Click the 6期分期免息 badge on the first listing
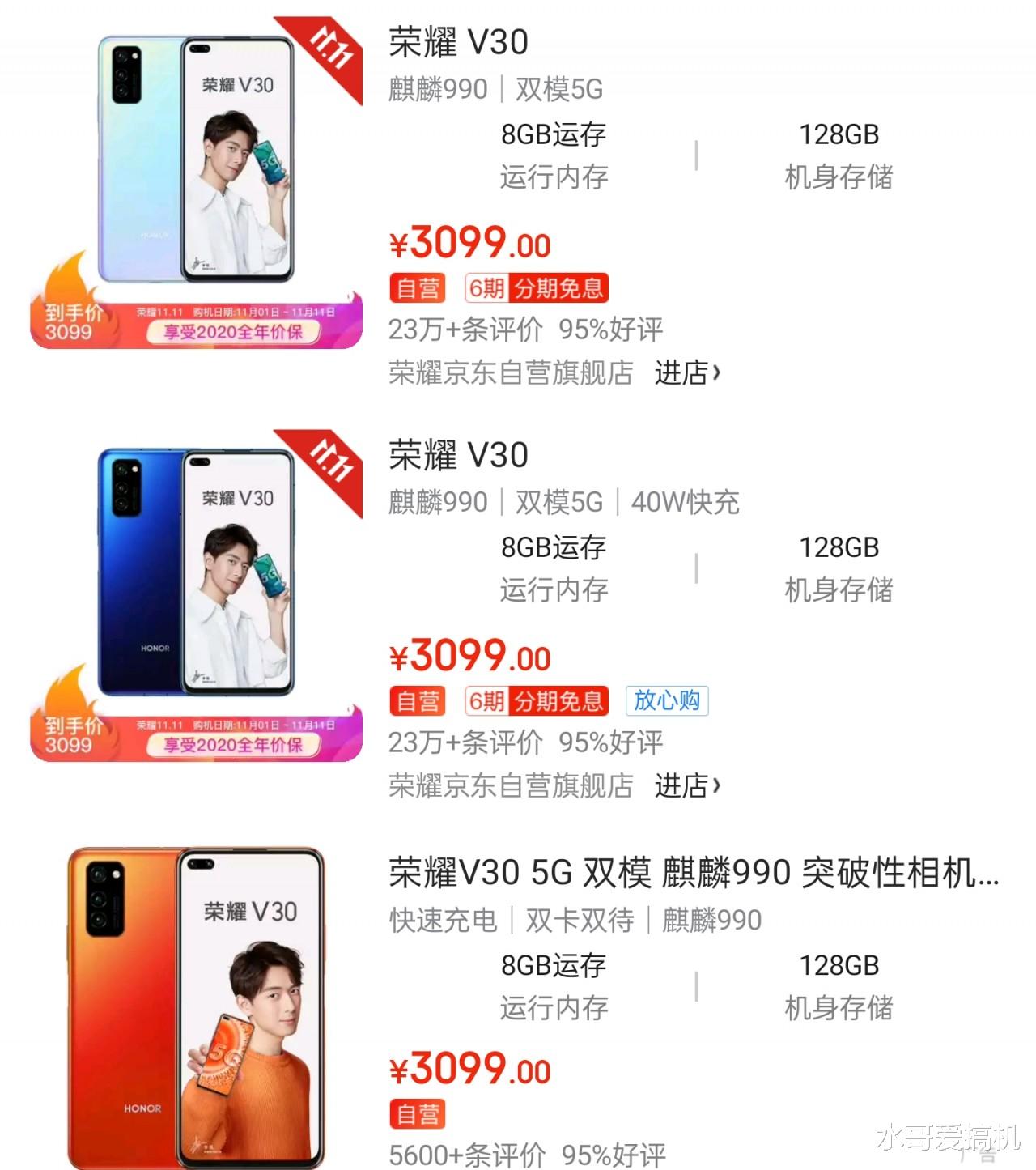Viewport: 1036px width, 1170px height. [x=537, y=287]
